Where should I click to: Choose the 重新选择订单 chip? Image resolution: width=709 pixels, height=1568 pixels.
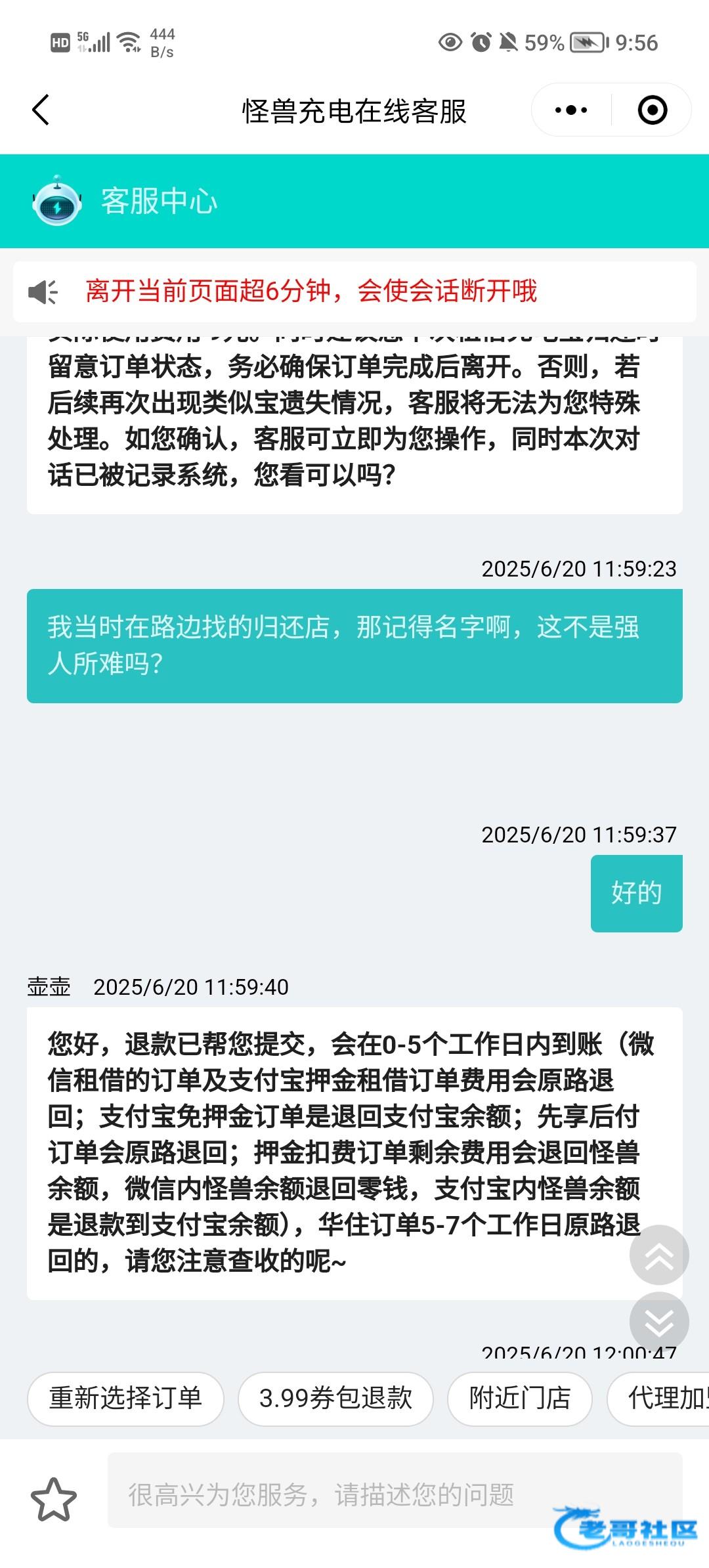tap(125, 1399)
